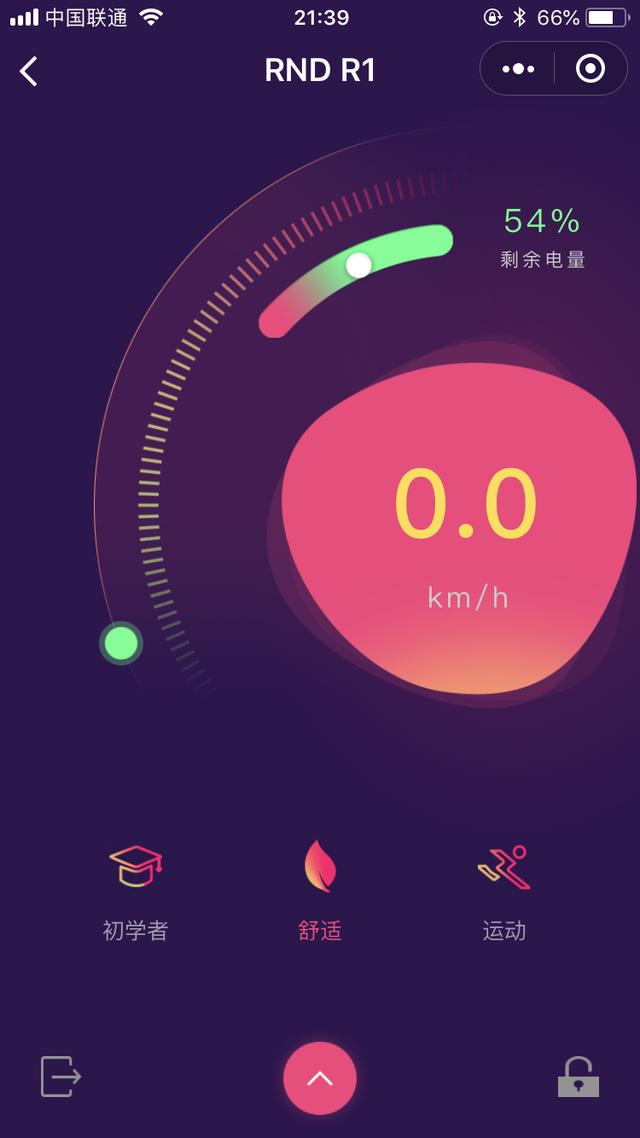Expand the panel with the pink up-arrow button
This screenshot has height=1138, width=640.
point(320,1078)
